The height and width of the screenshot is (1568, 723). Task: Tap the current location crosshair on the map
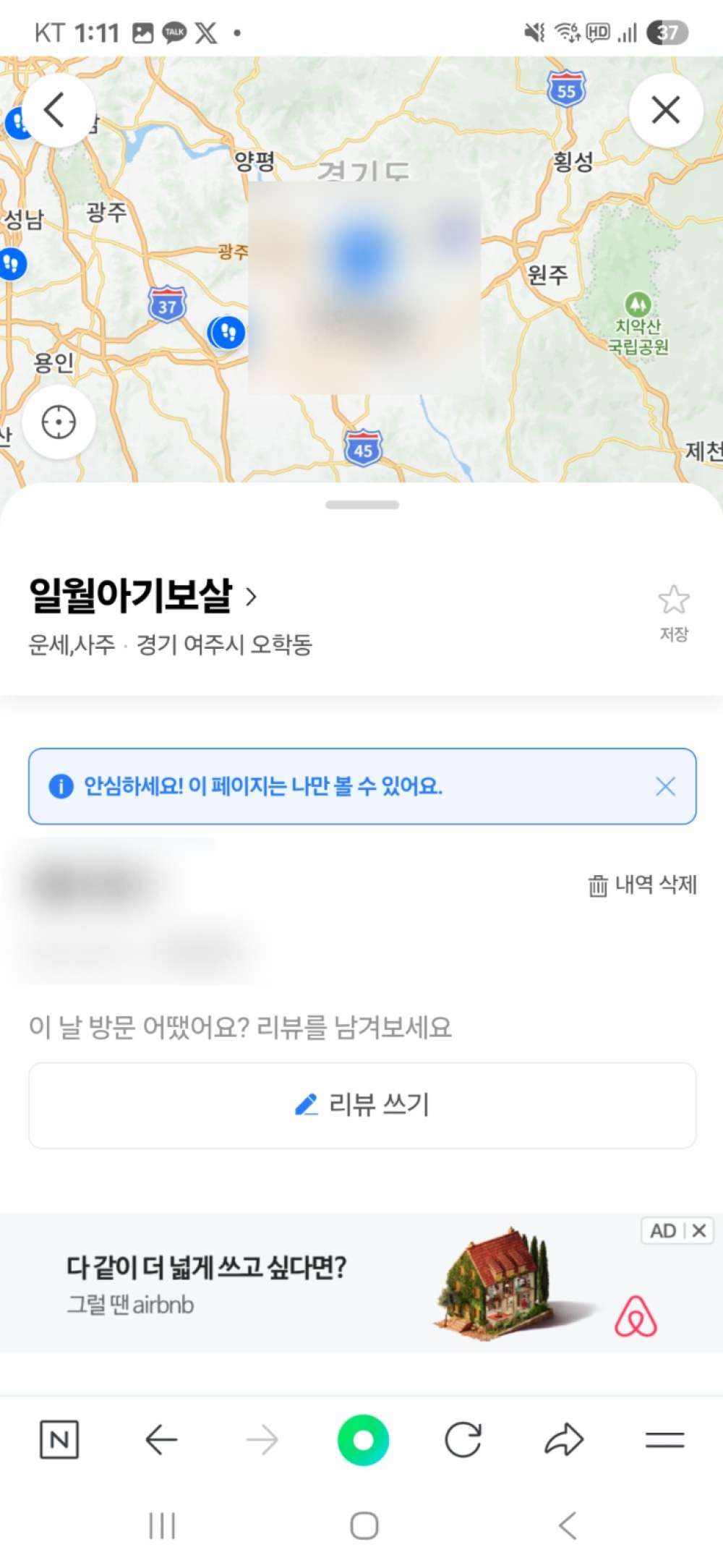click(x=59, y=423)
